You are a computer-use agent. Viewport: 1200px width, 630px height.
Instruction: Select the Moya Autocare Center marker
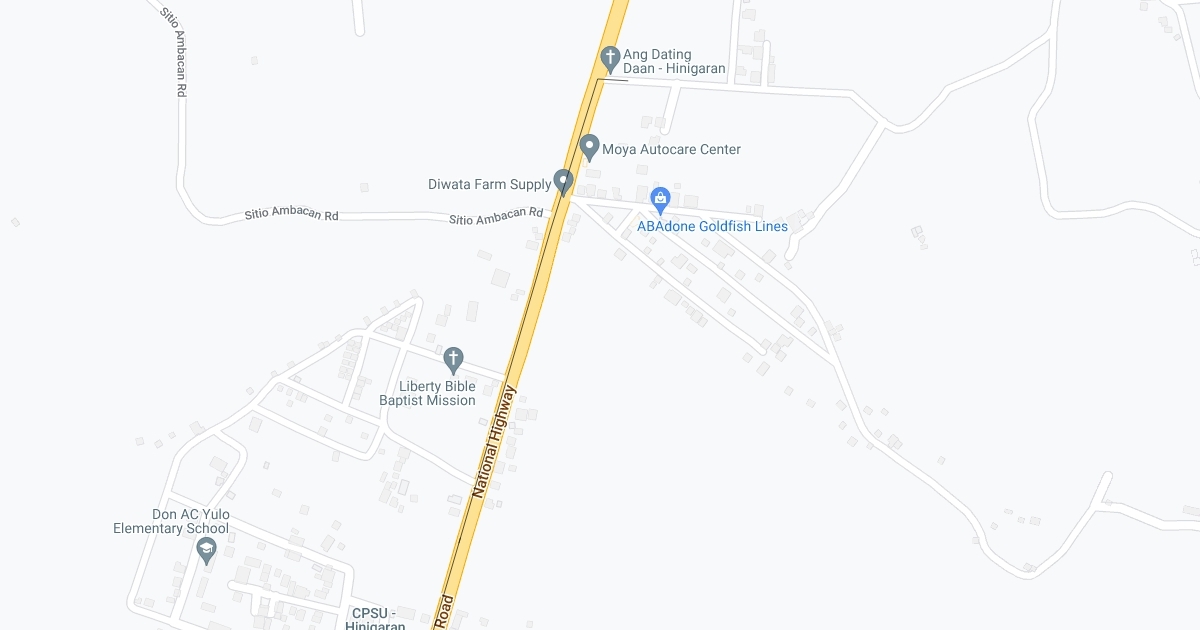pyautogui.click(x=589, y=146)
